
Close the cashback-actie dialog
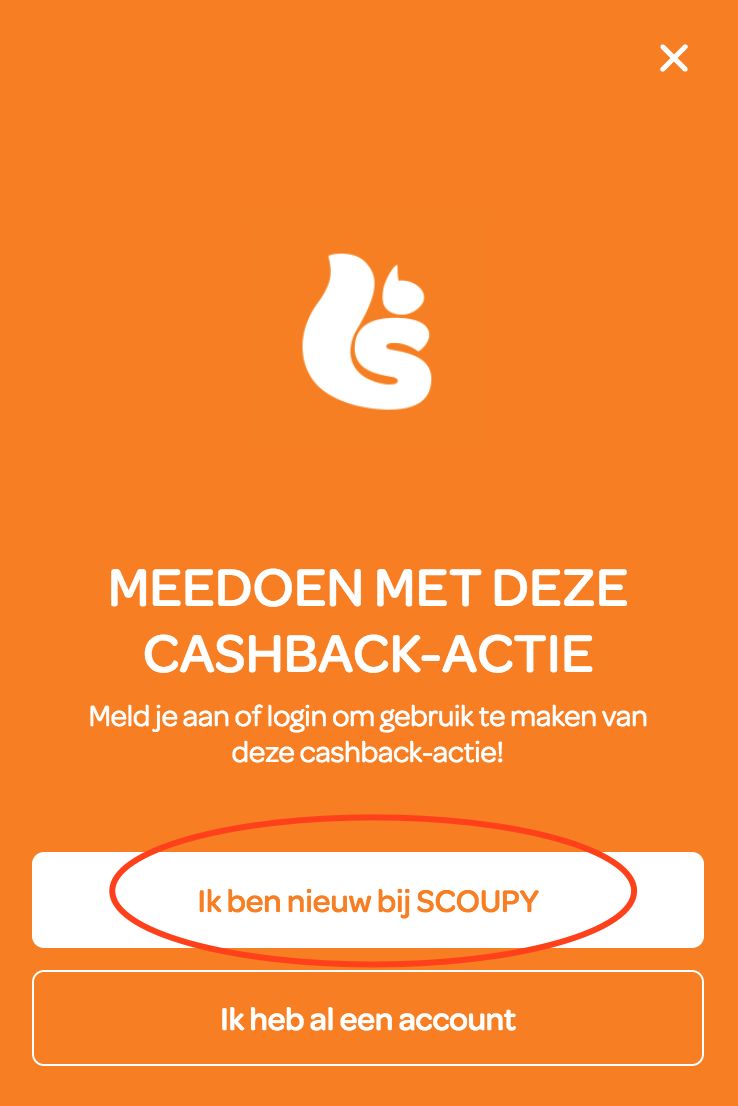pos(674,59)
